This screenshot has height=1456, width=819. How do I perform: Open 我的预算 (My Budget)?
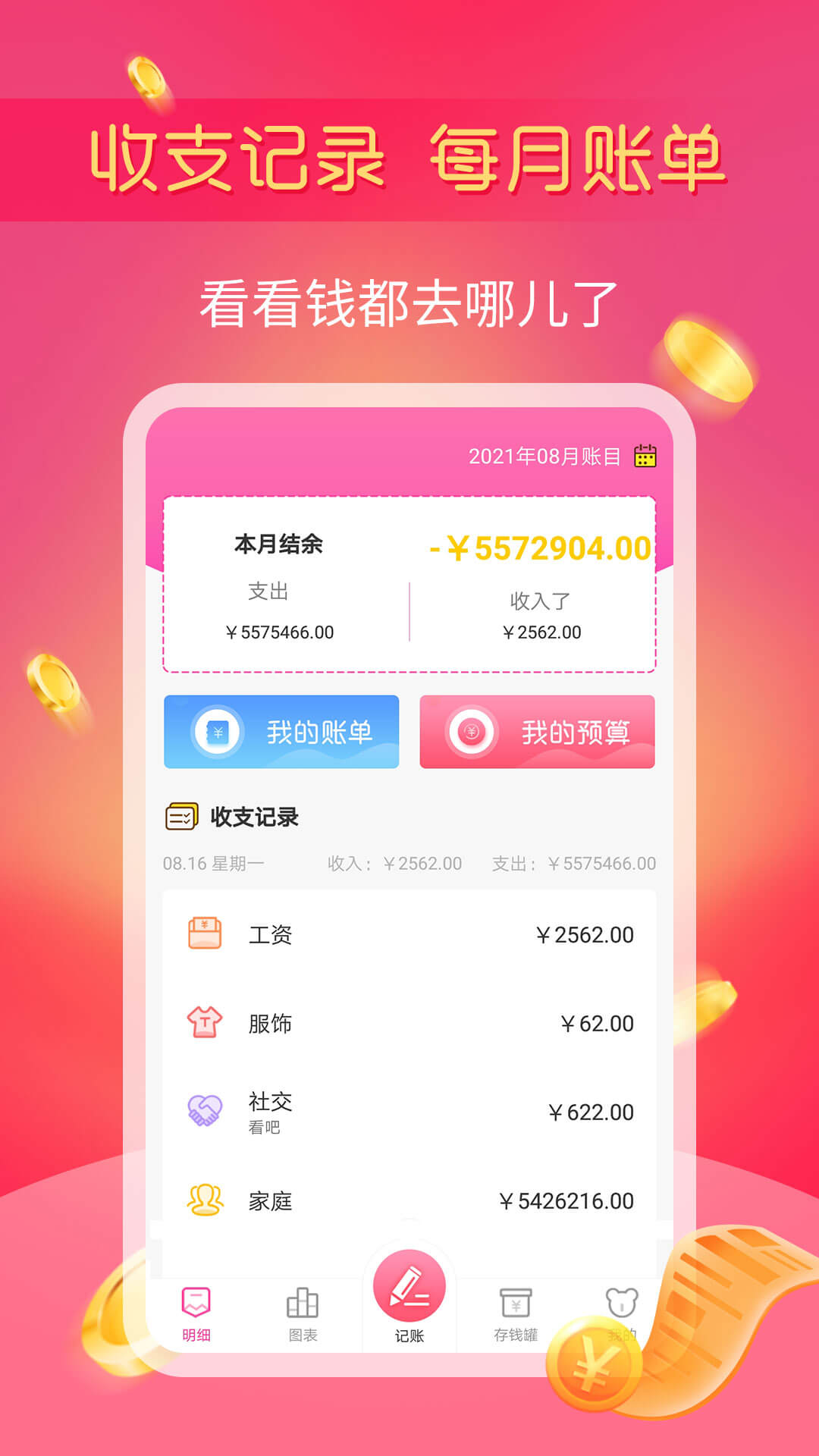pyautogui.click(x=538, y=733)
